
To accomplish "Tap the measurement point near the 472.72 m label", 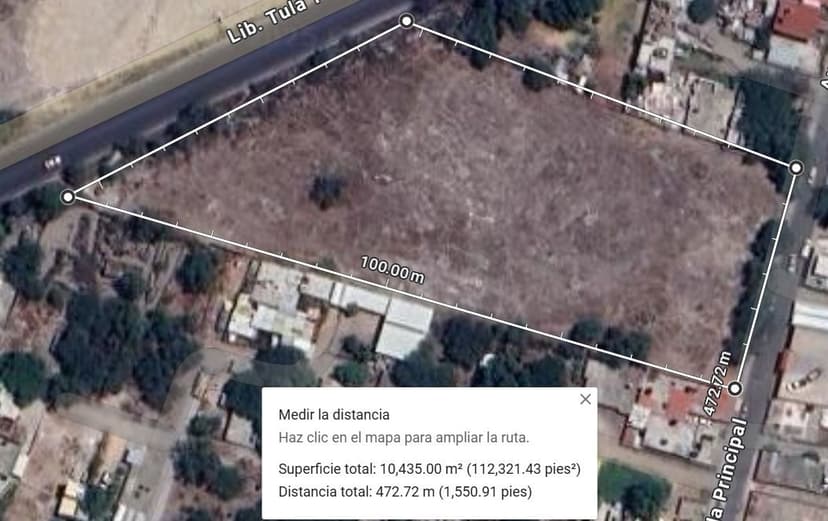I will tap(735, 387).
